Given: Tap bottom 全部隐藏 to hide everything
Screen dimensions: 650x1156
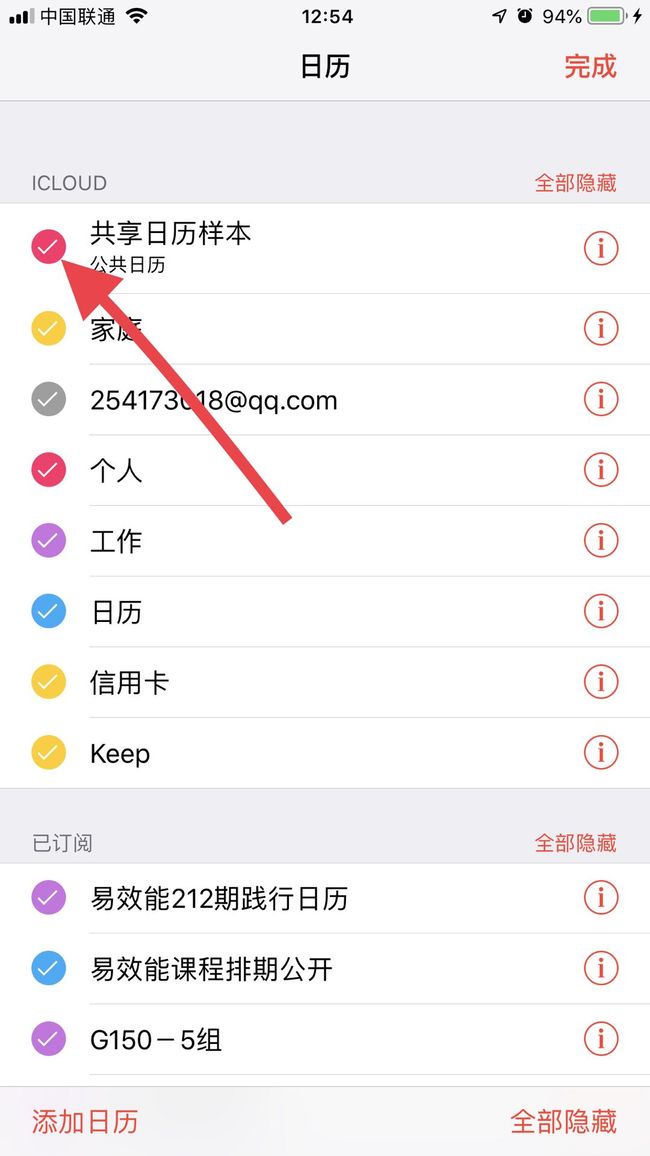Looking at the screenshot, I should pos(564,1121).
